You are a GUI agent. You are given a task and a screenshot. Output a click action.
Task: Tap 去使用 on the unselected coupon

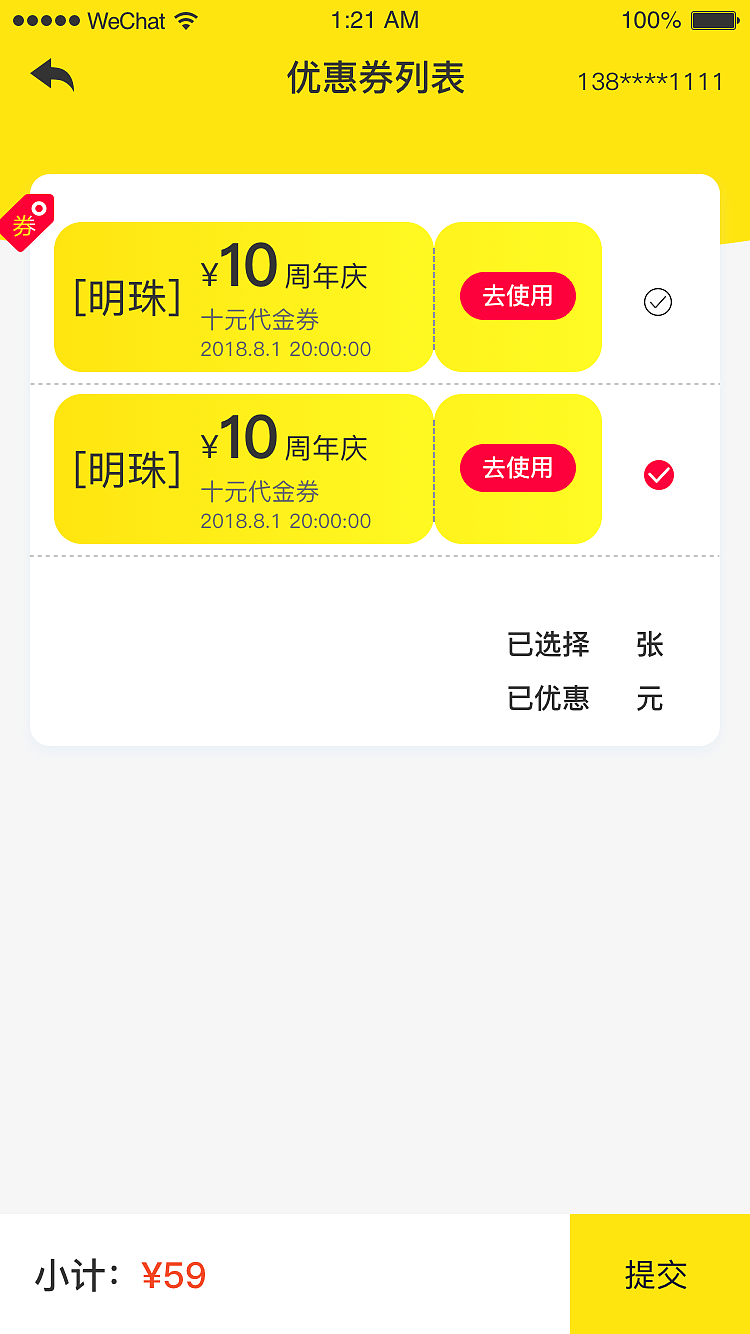(517, 296)
